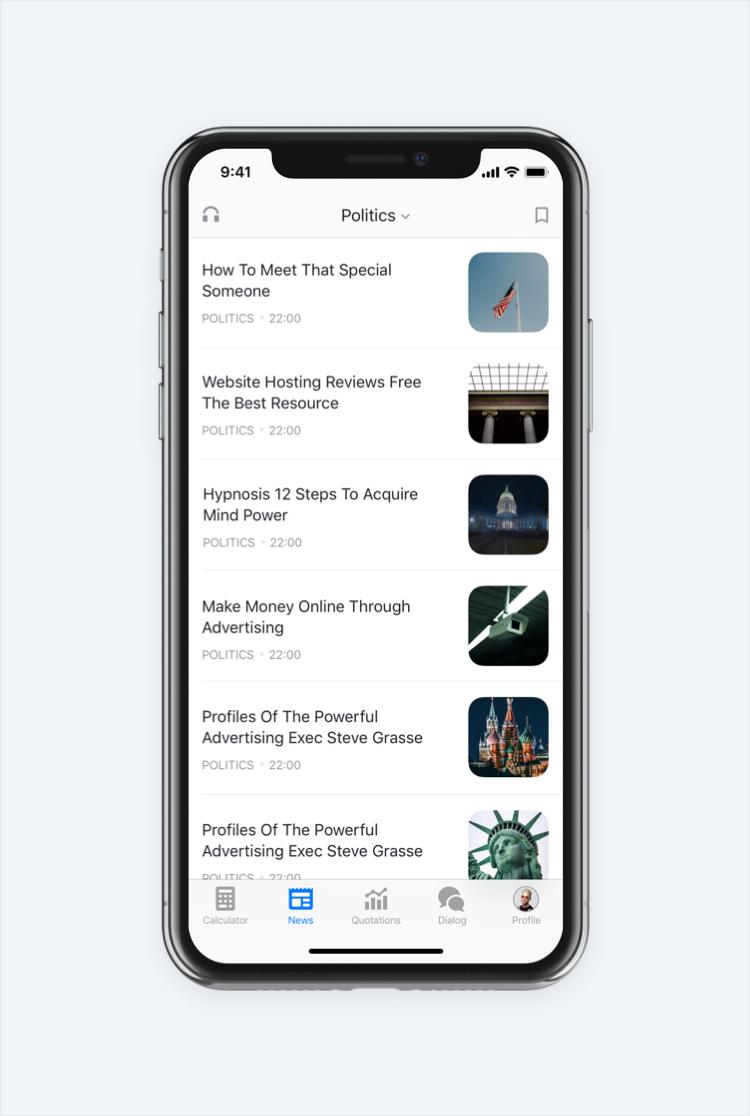Go to the Quotations tab
This screenshot has height=1116, width=750.
pyautogui.click(x=376, y=906)
